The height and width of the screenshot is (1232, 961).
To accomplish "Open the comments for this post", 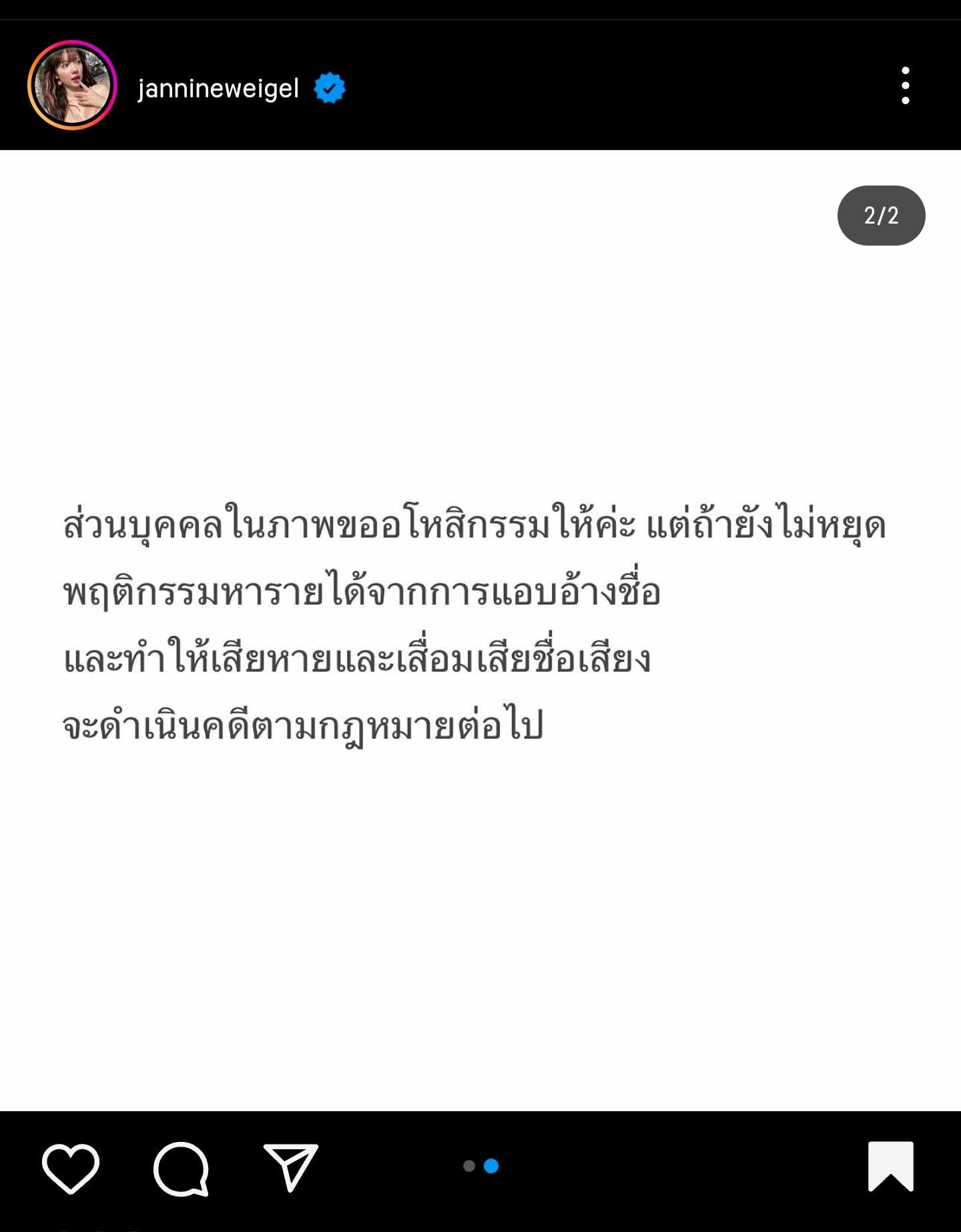I will click(x=181, y=1167).
